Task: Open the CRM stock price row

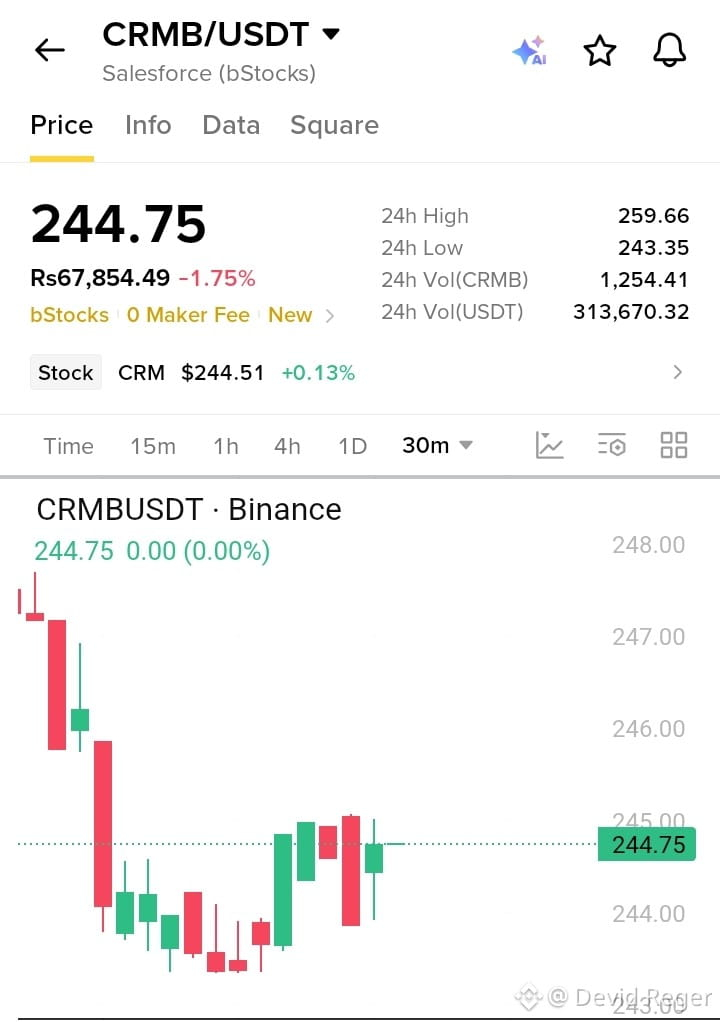Action: tap(360, 373)
